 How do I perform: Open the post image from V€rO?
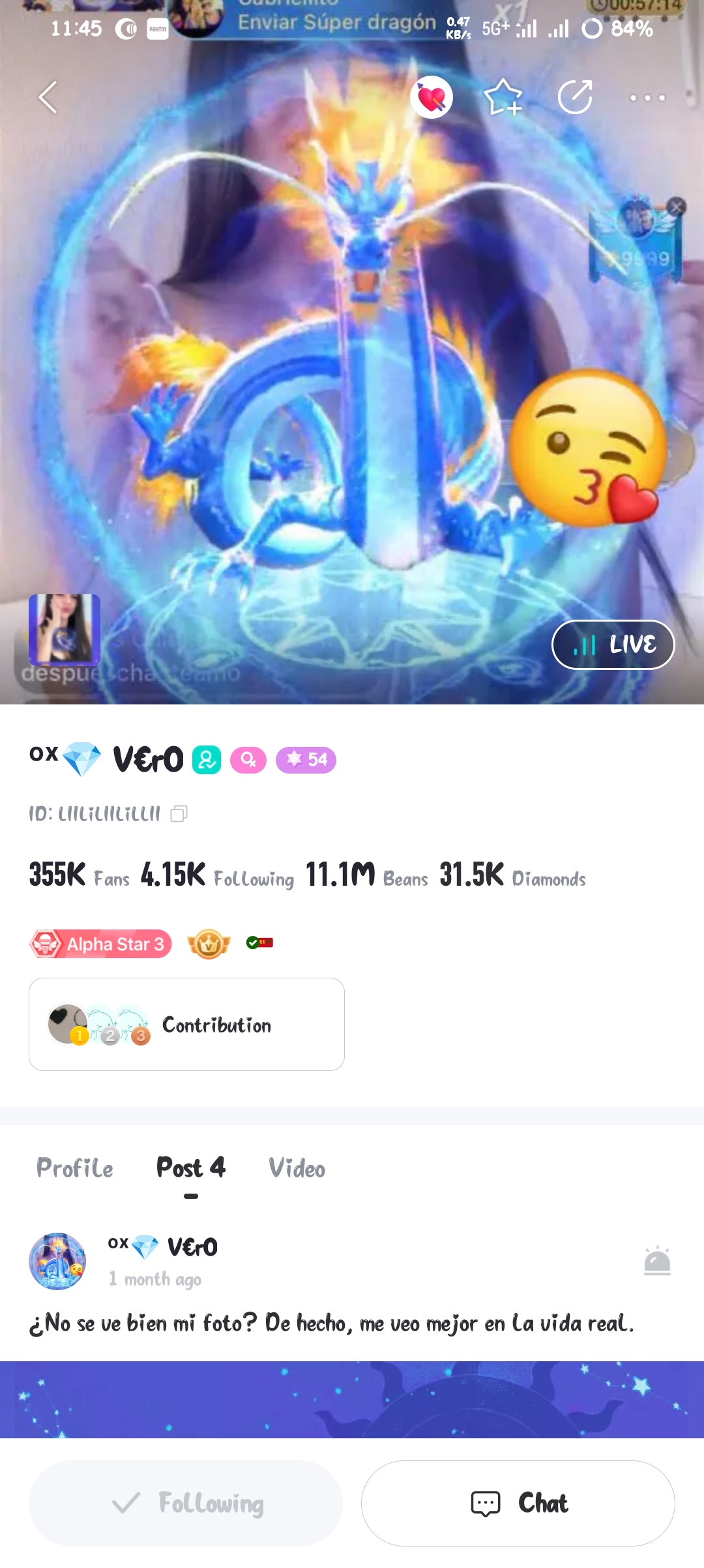[352, 1399]
